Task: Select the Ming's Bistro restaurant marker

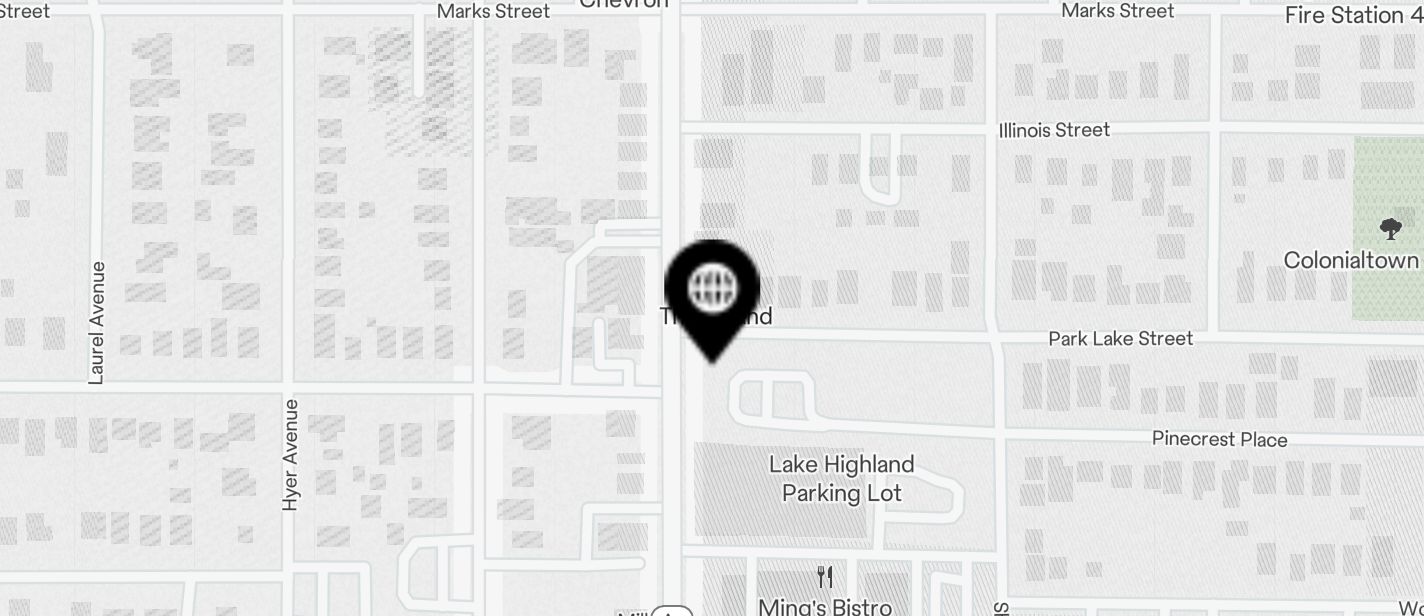Action: coord(825,578)
